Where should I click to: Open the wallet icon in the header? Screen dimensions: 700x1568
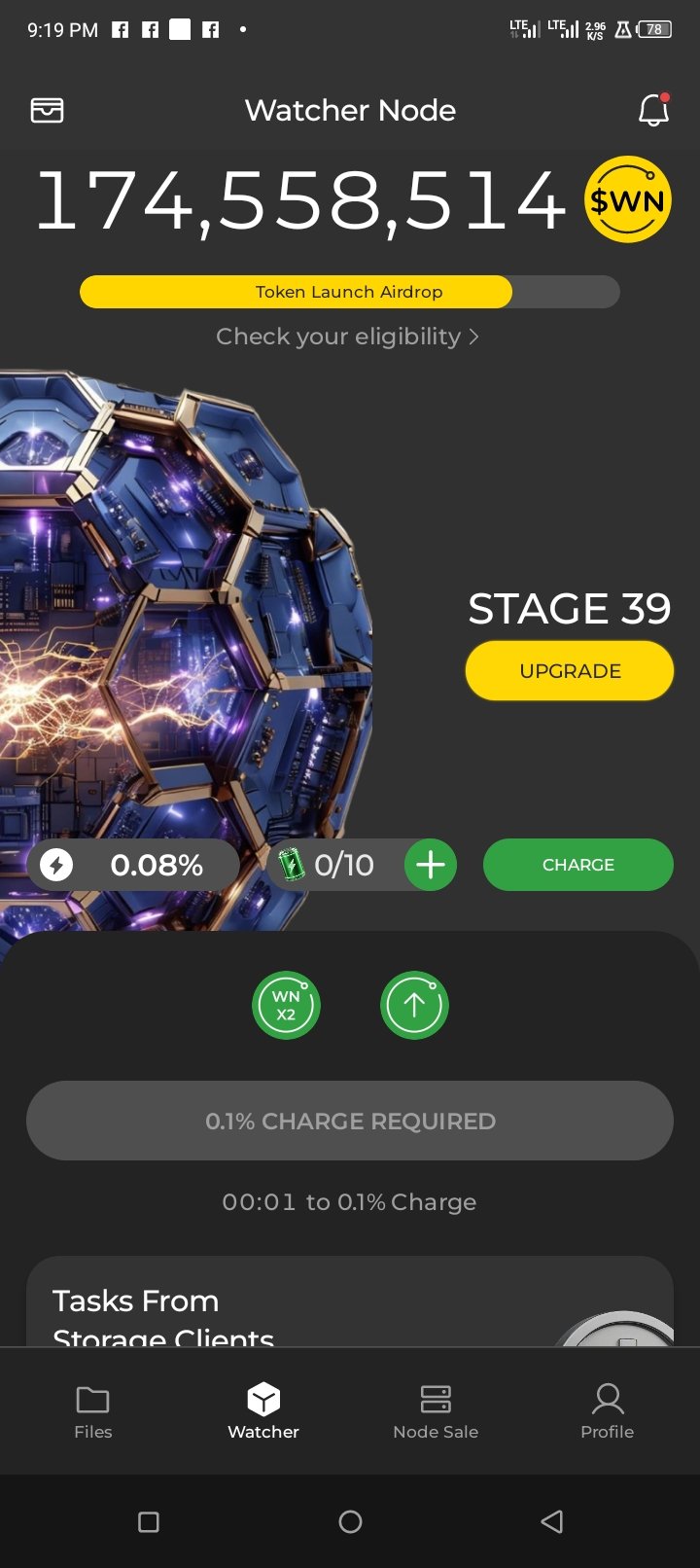pos(47,110)
